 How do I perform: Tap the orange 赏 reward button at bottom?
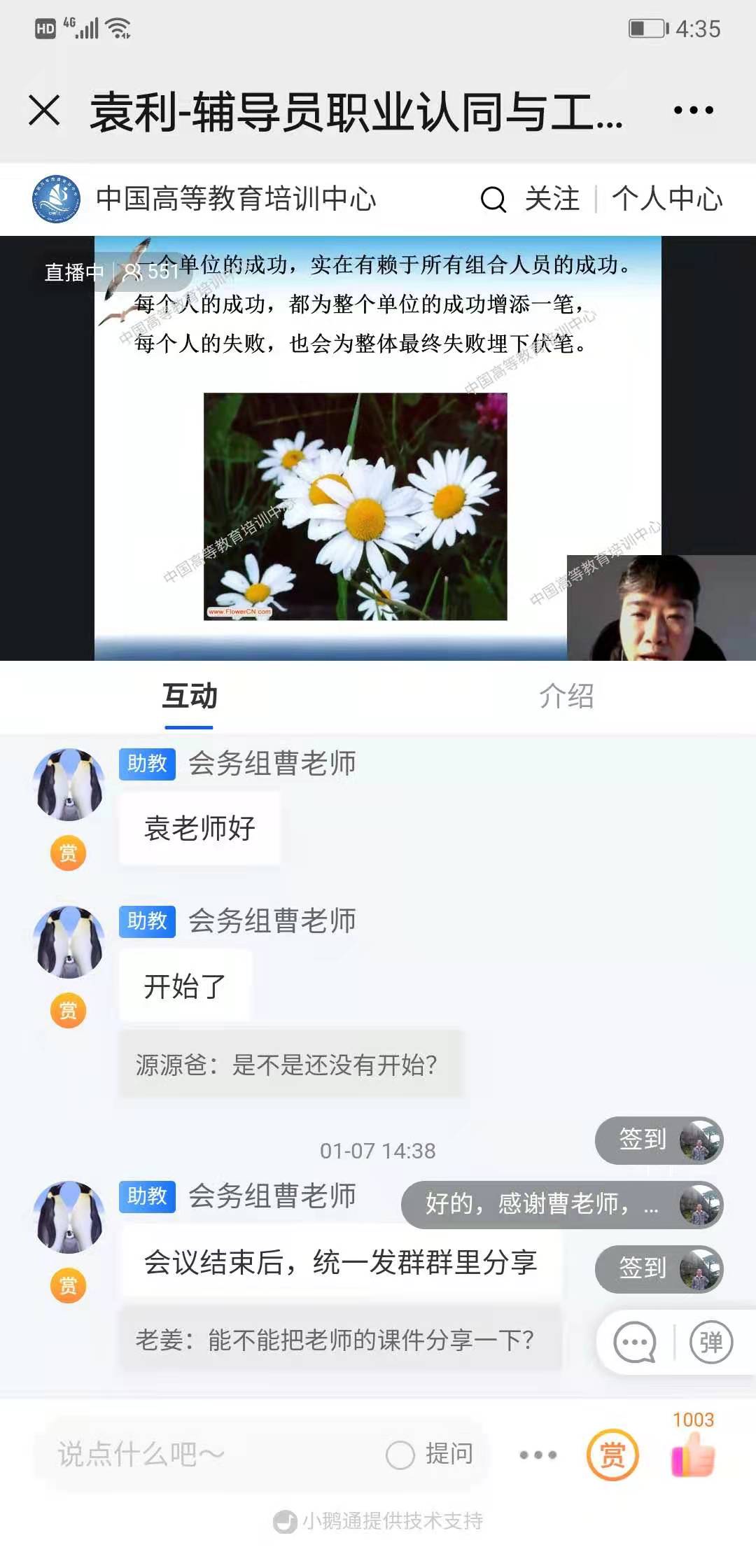point(612,1455)
